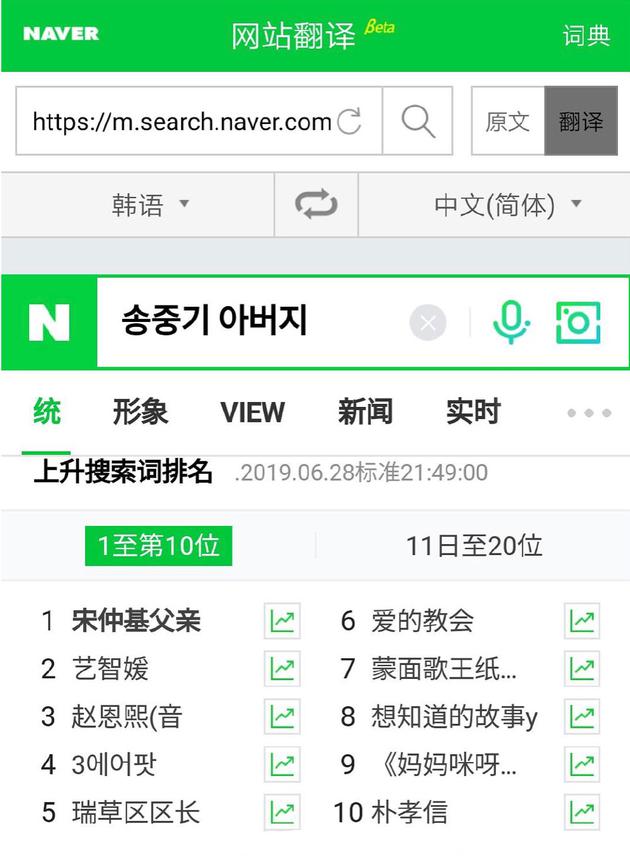This screenshot has width=630, height=856.
Task: Select the 翻译 translation view
Action: pos(580,122)
